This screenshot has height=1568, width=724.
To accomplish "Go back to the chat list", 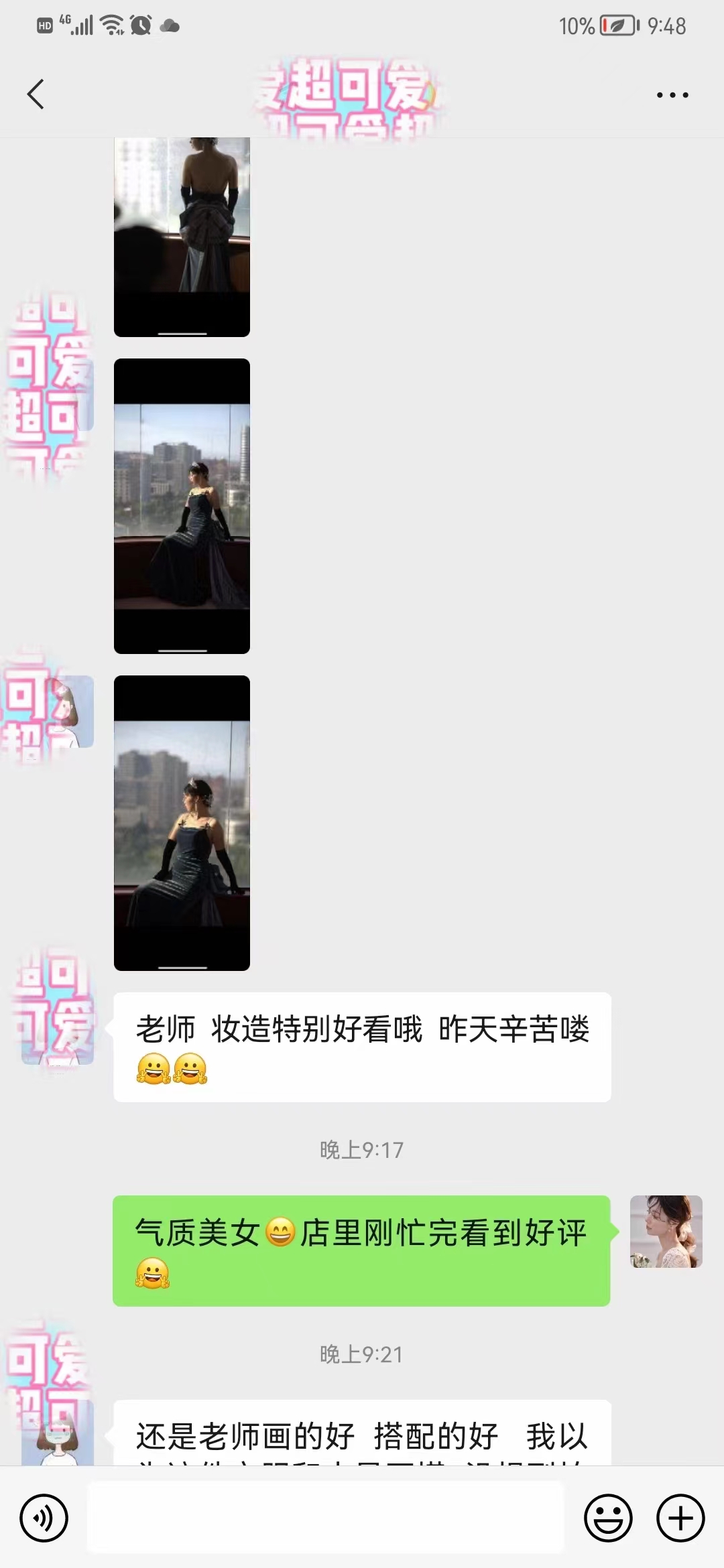I will coord(36,94).
